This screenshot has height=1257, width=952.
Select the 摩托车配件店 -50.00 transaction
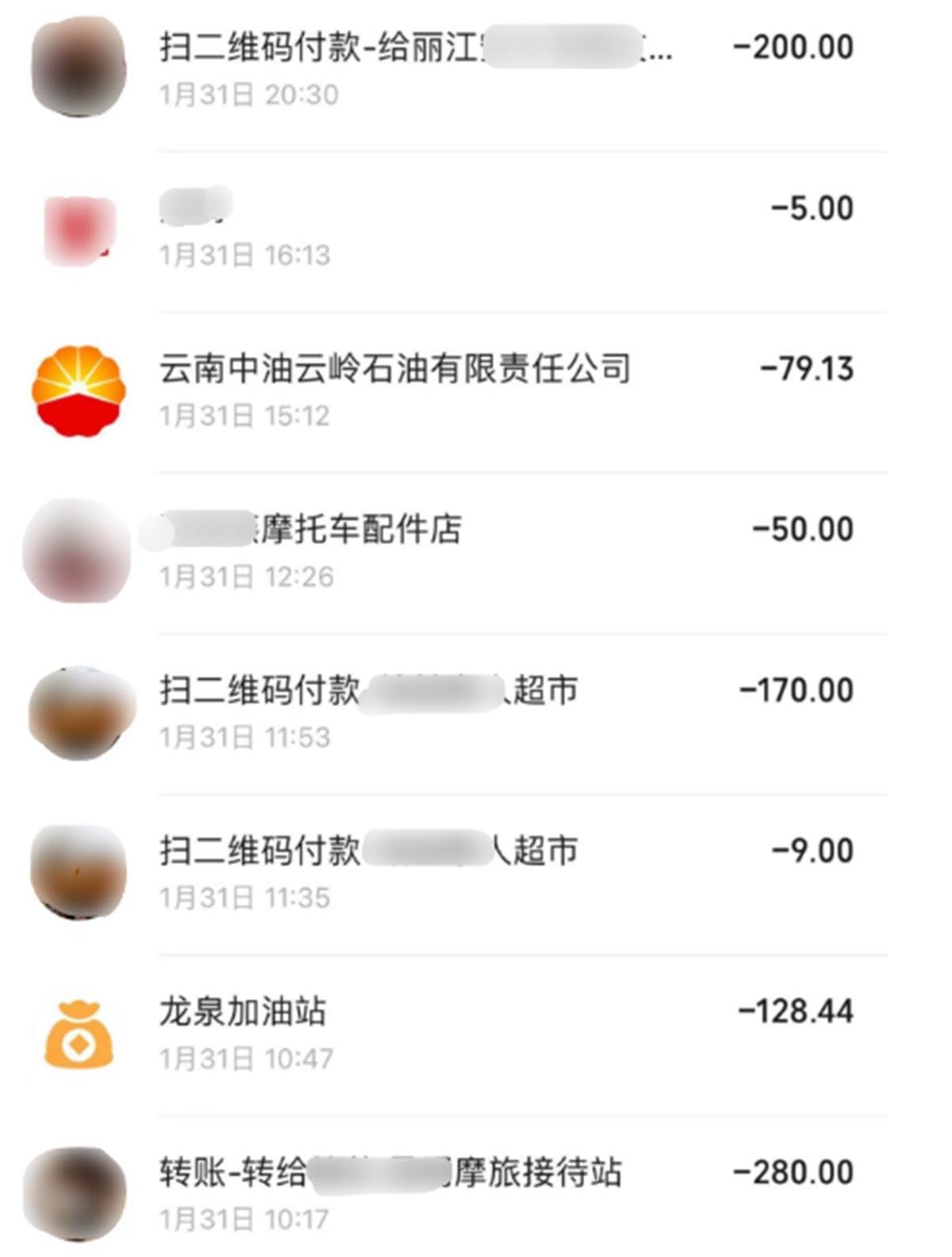coord(476,552)
